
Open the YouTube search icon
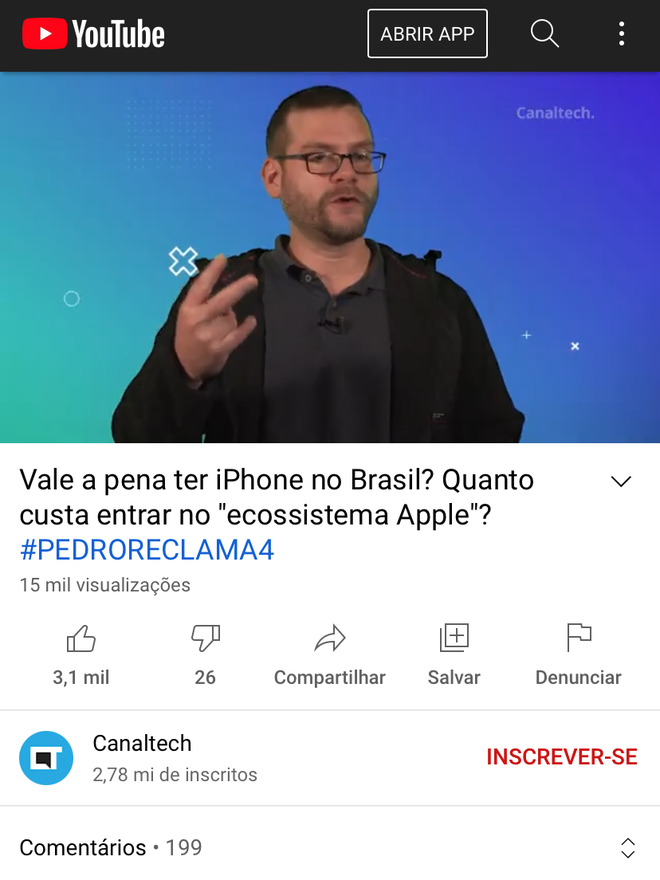(544, 34)
